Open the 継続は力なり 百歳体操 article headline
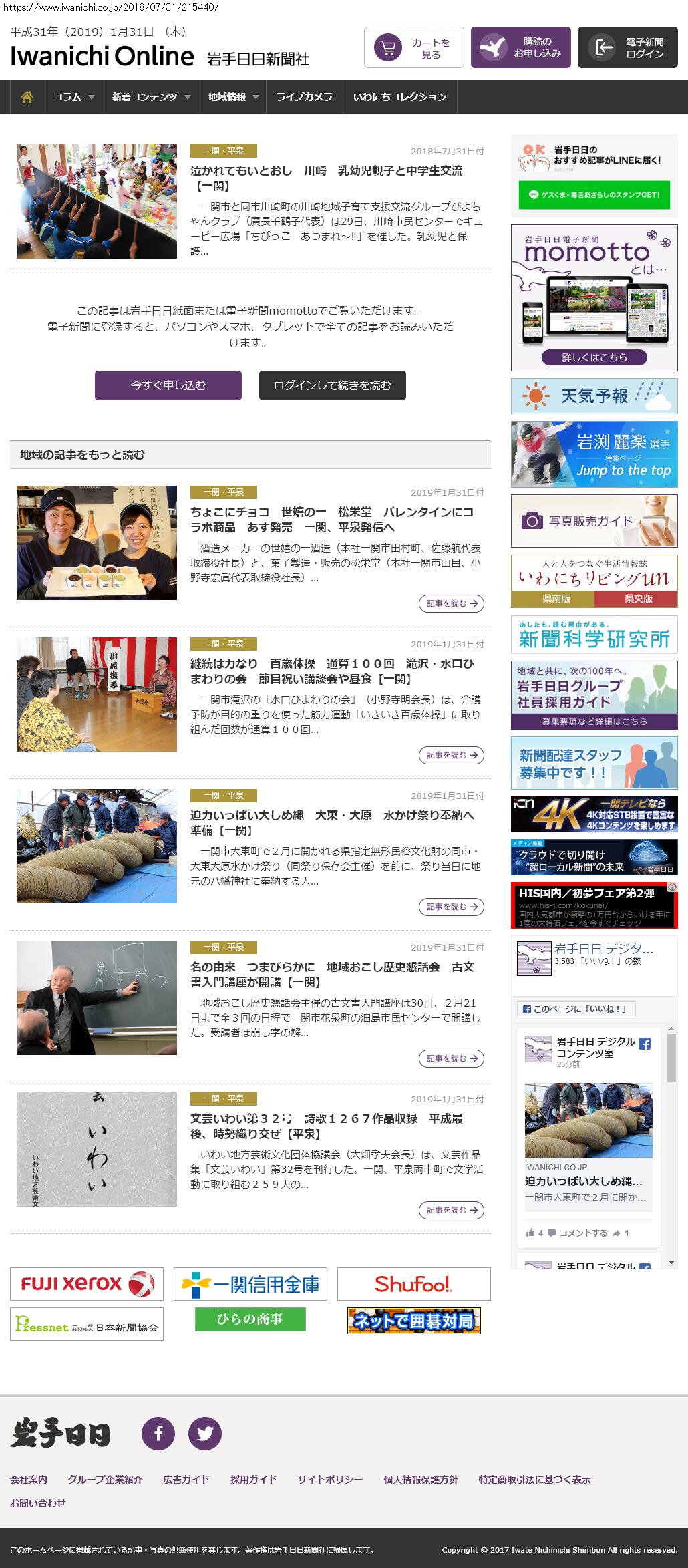The width and height of the screenshot is (688, 1568). (332, 671)
